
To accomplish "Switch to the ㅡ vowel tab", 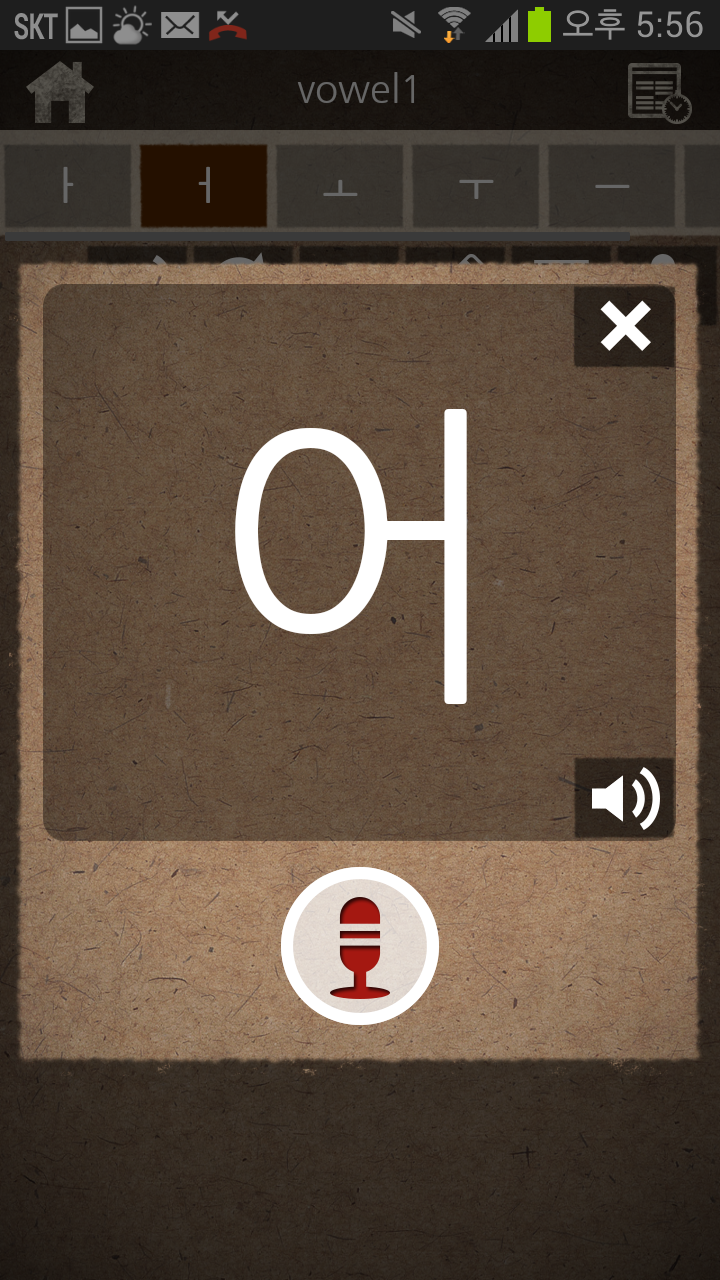I will tap(612, 186).
